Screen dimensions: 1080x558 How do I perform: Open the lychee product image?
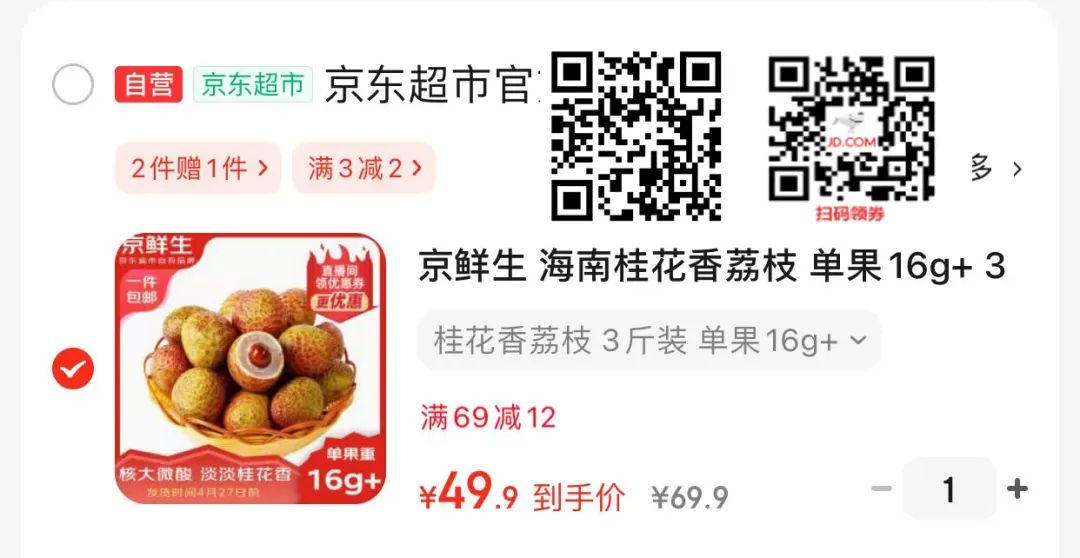tap(250, 368)
